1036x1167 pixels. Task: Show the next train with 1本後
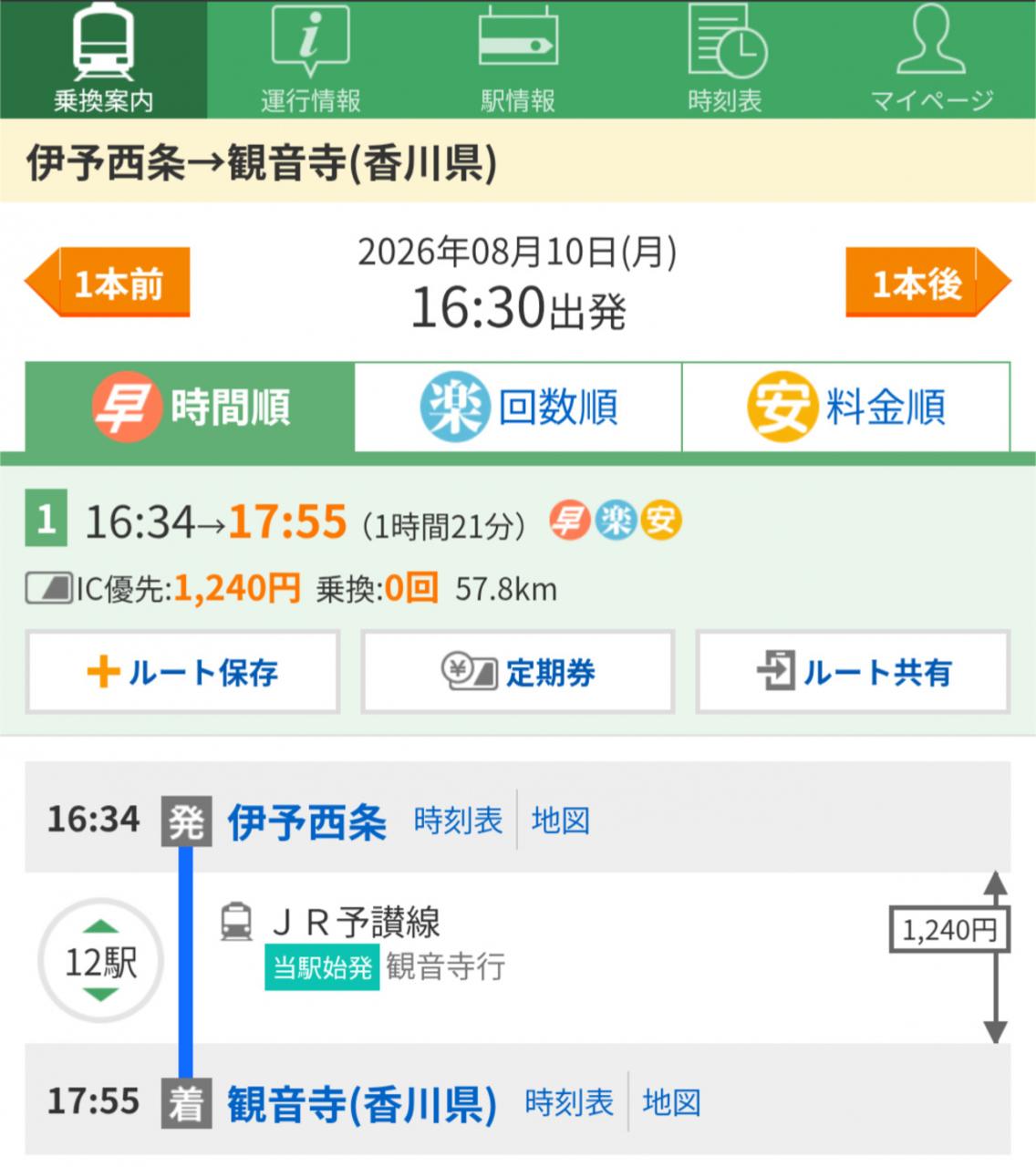pyautogui.click(x=928, y=283)
